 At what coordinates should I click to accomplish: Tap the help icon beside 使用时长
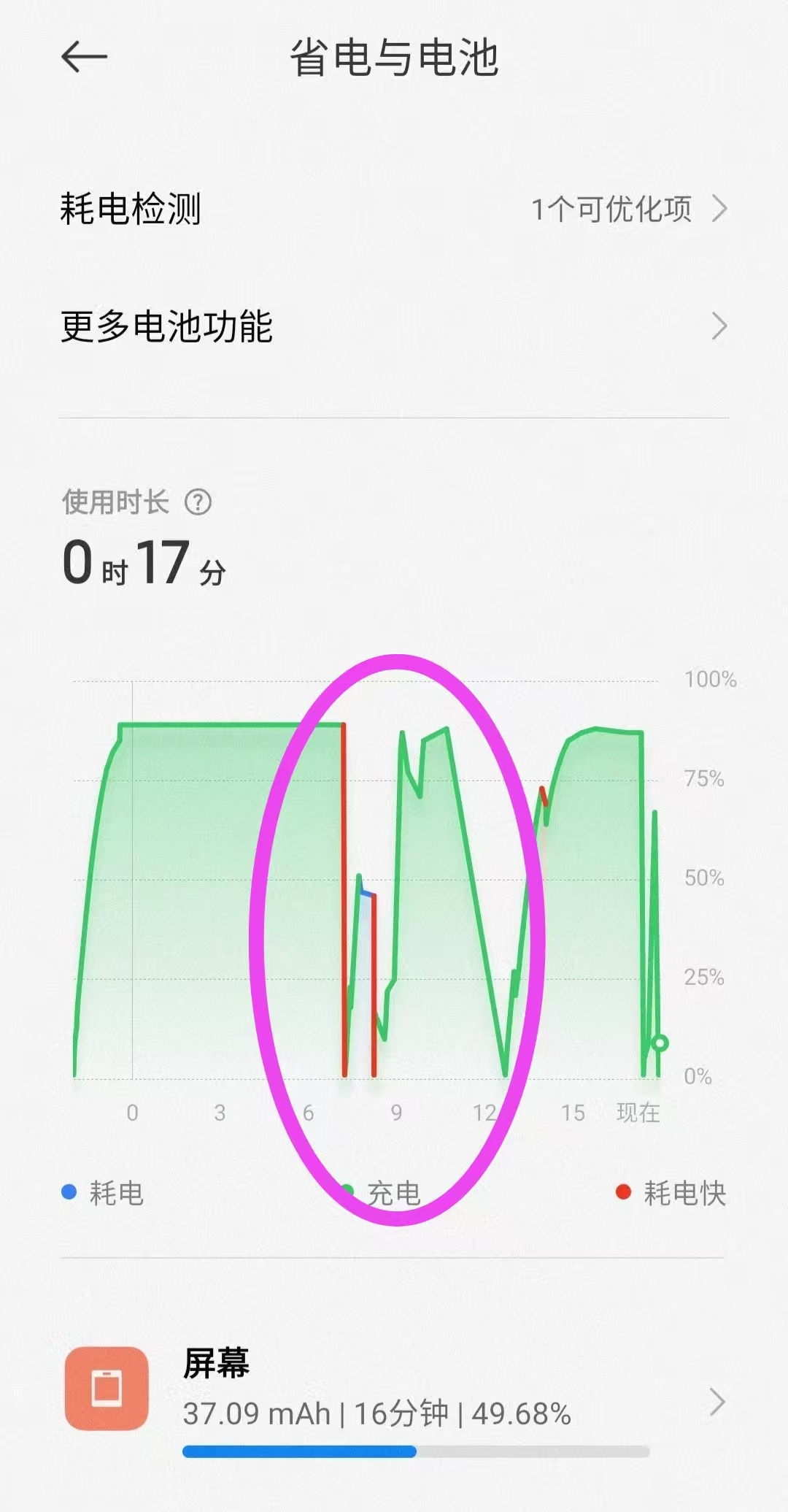pos(198,502)
